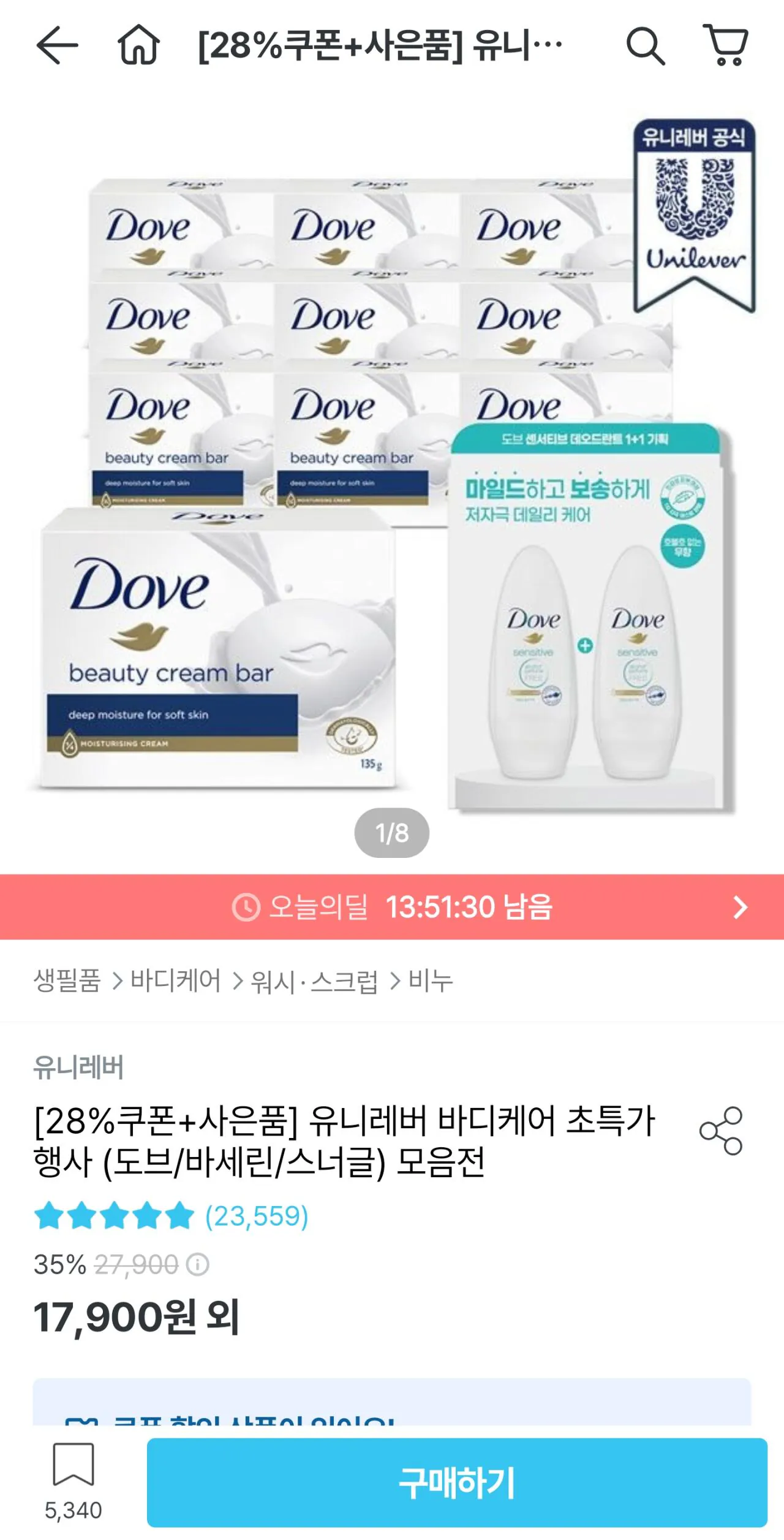
Task: Open the 워시·스크럽 category breadcrumb
Action: coord(314,981)
